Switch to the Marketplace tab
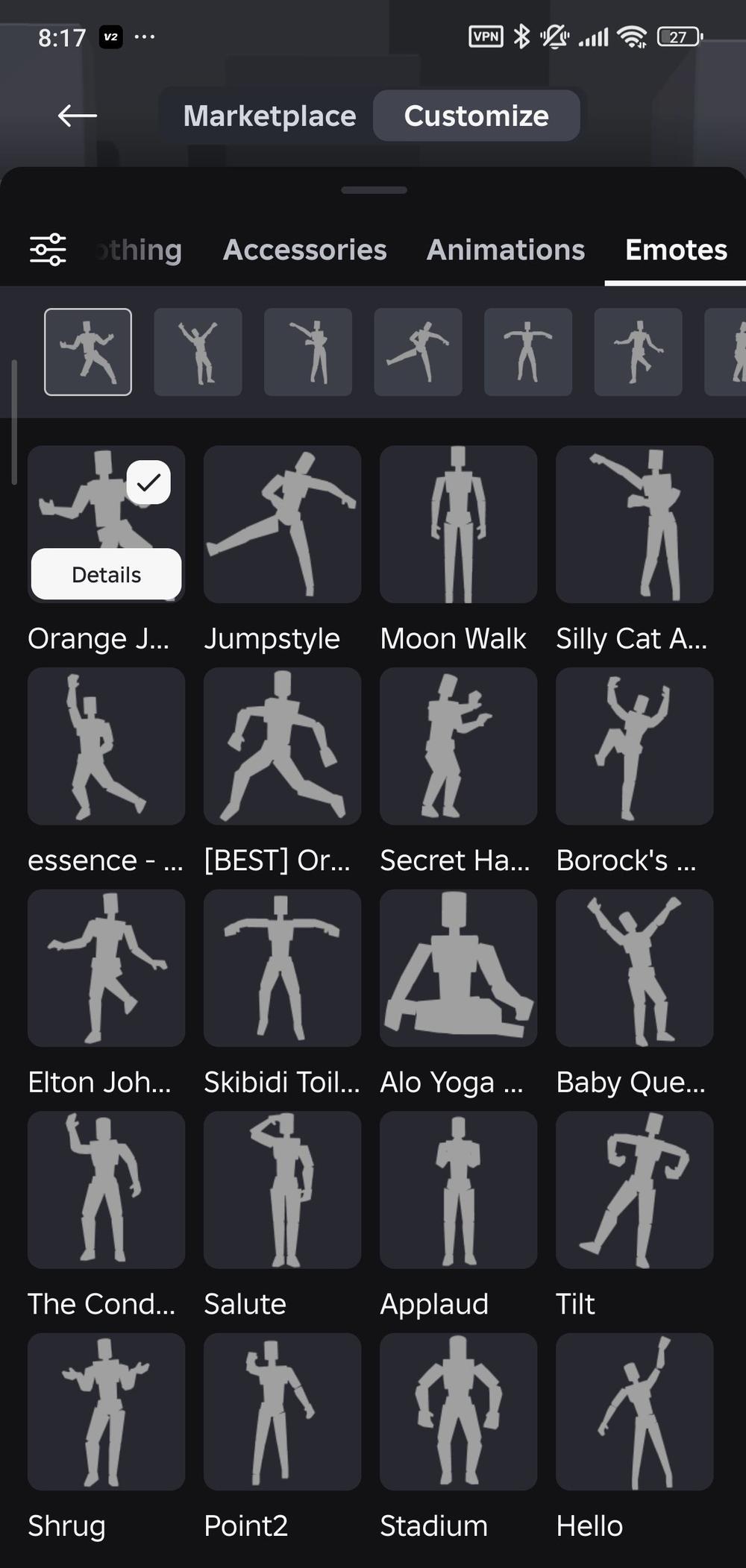The height and width of the screenshot is (1568, 746). coord(269,116)
